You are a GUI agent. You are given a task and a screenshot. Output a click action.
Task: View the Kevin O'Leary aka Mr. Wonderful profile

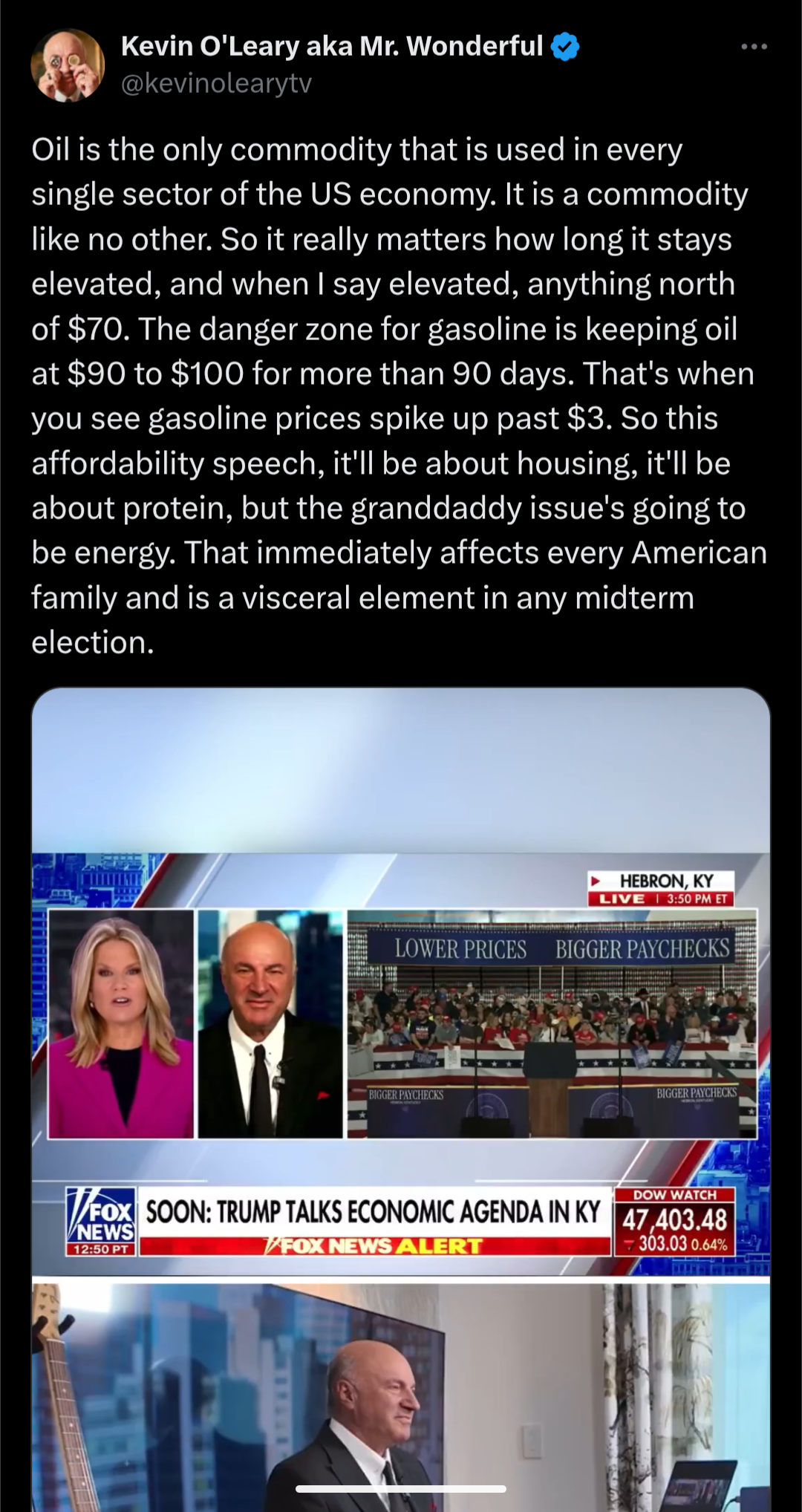(332, 47)
